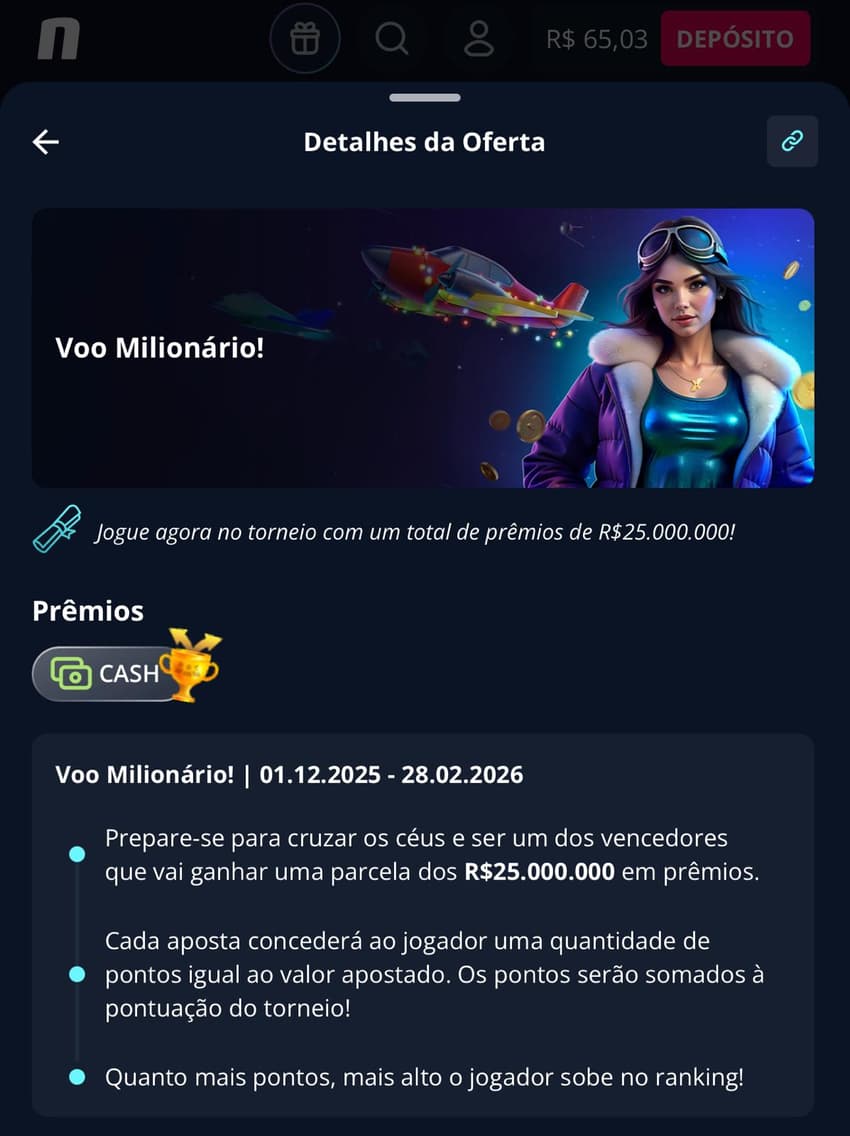Screen dimensions: 850x1136
Task: Open the gifts promotions icon
Action: (x=305, y=39)
